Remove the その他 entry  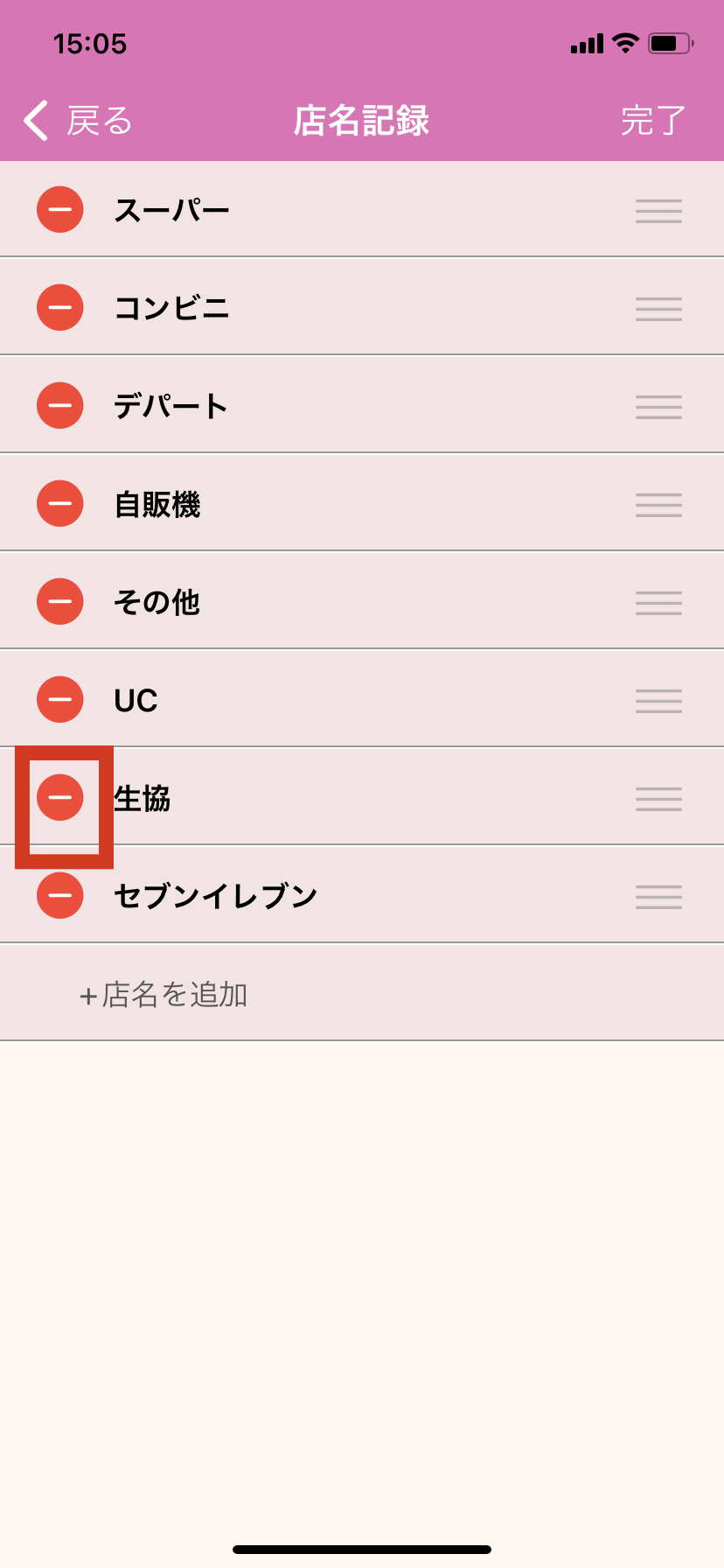(x=60, y=602)
